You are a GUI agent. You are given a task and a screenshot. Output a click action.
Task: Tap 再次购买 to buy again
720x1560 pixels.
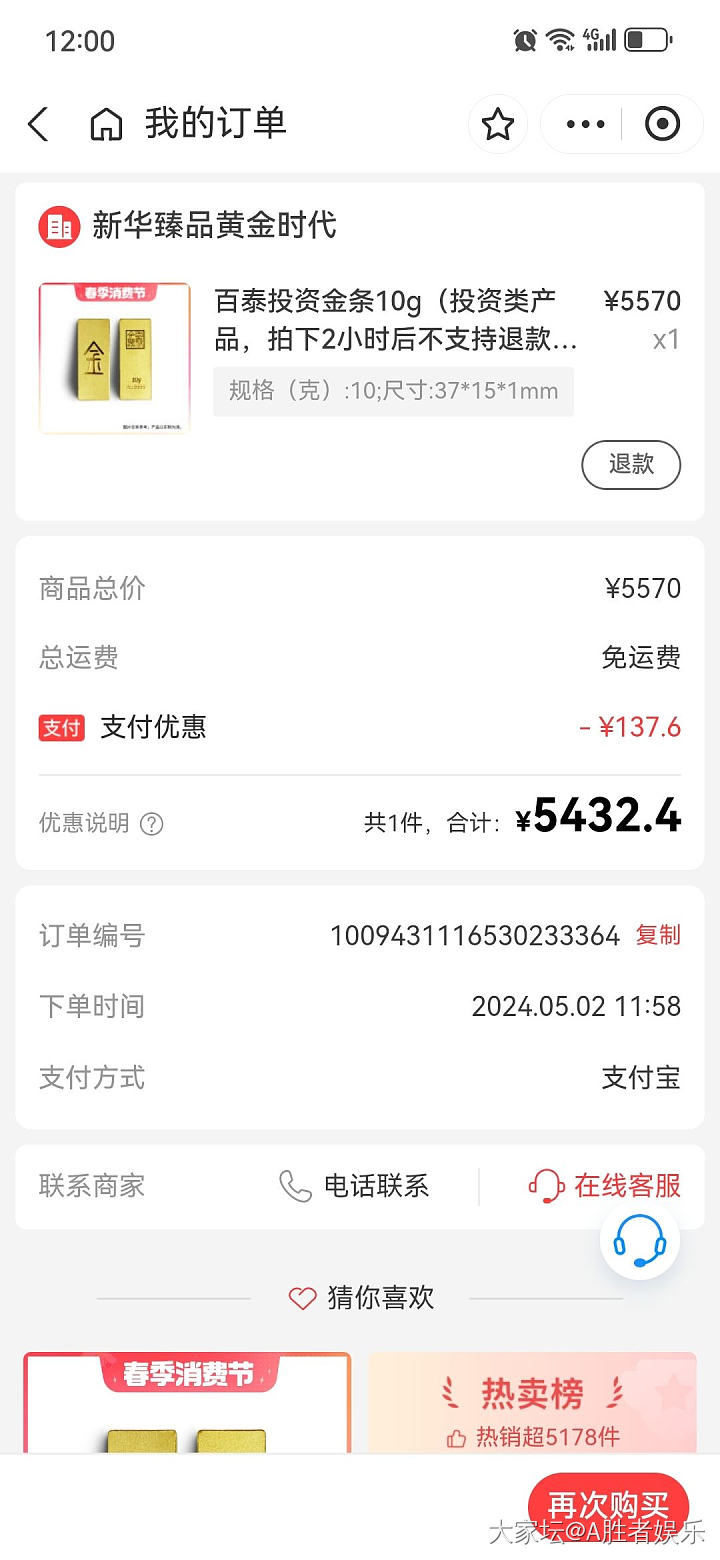click(608, 1505)
